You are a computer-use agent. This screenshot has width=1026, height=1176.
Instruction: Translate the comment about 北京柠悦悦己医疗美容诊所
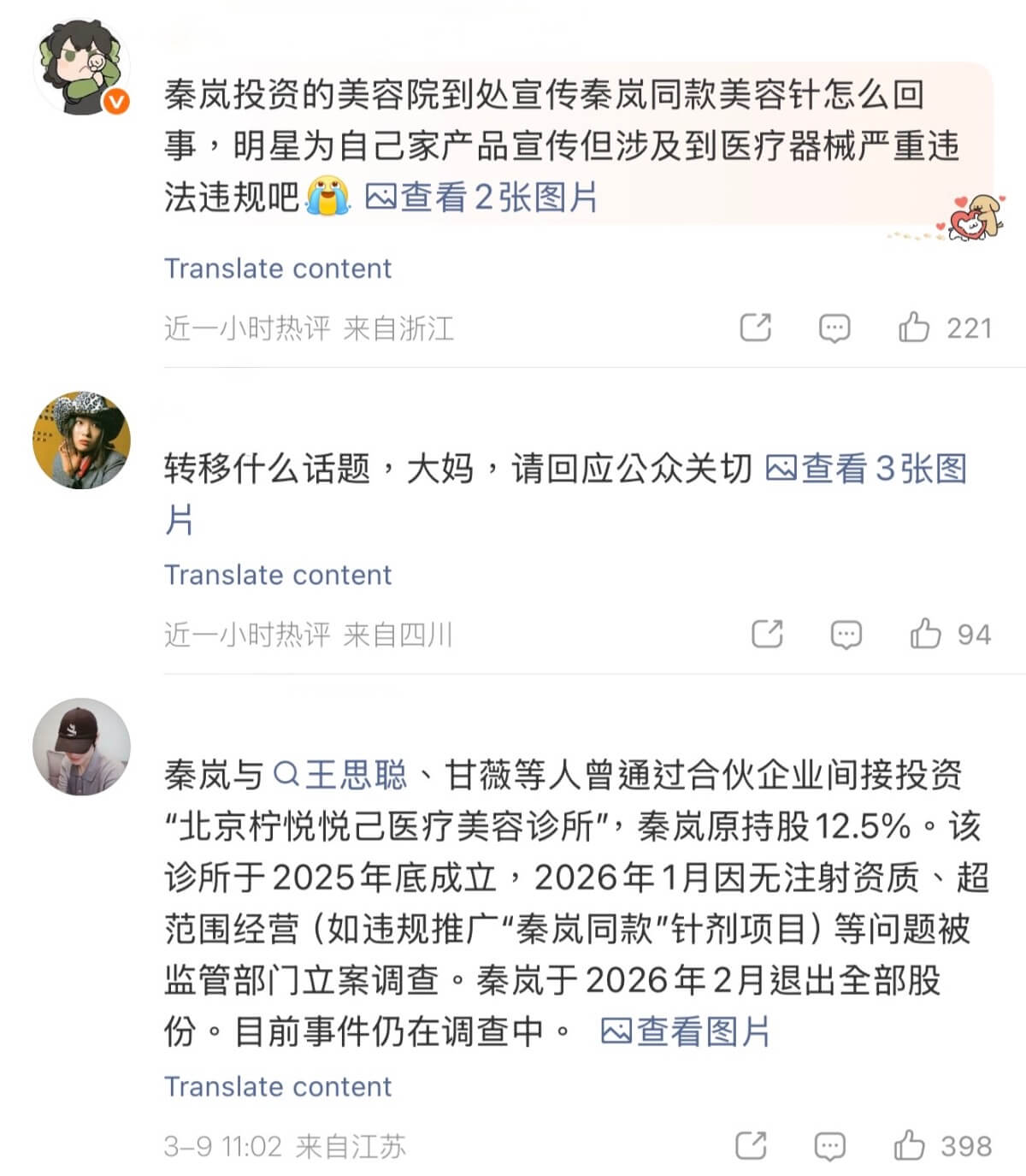(x=277, y=1086)
